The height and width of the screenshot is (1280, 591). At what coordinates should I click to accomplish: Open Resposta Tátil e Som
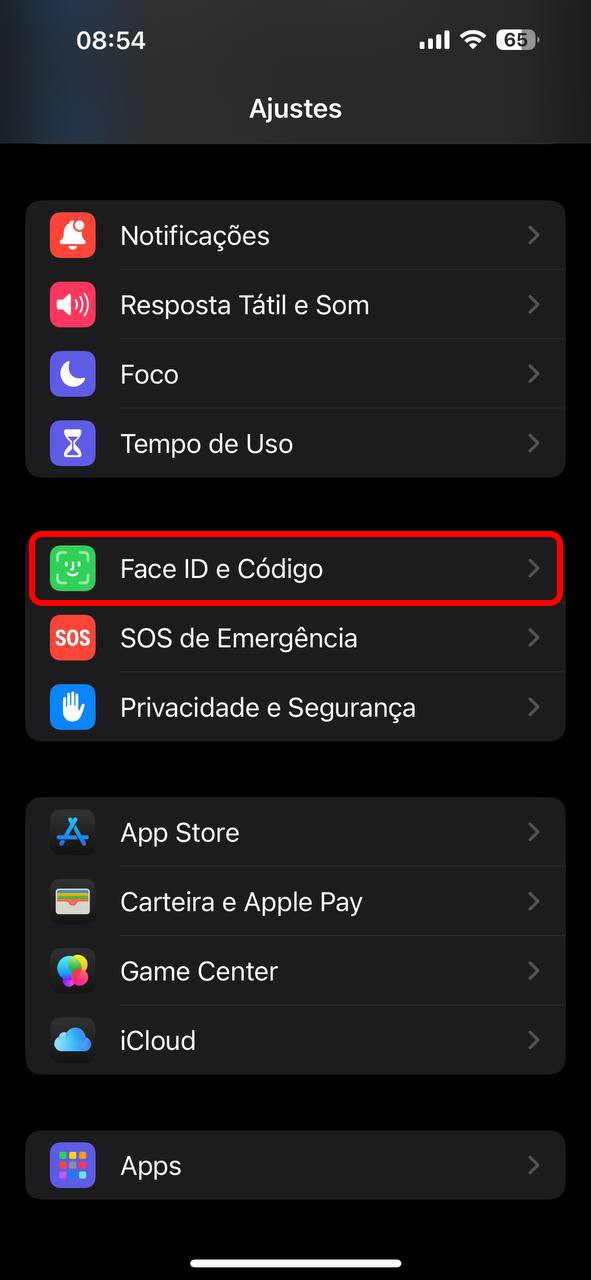click(295, 305)
